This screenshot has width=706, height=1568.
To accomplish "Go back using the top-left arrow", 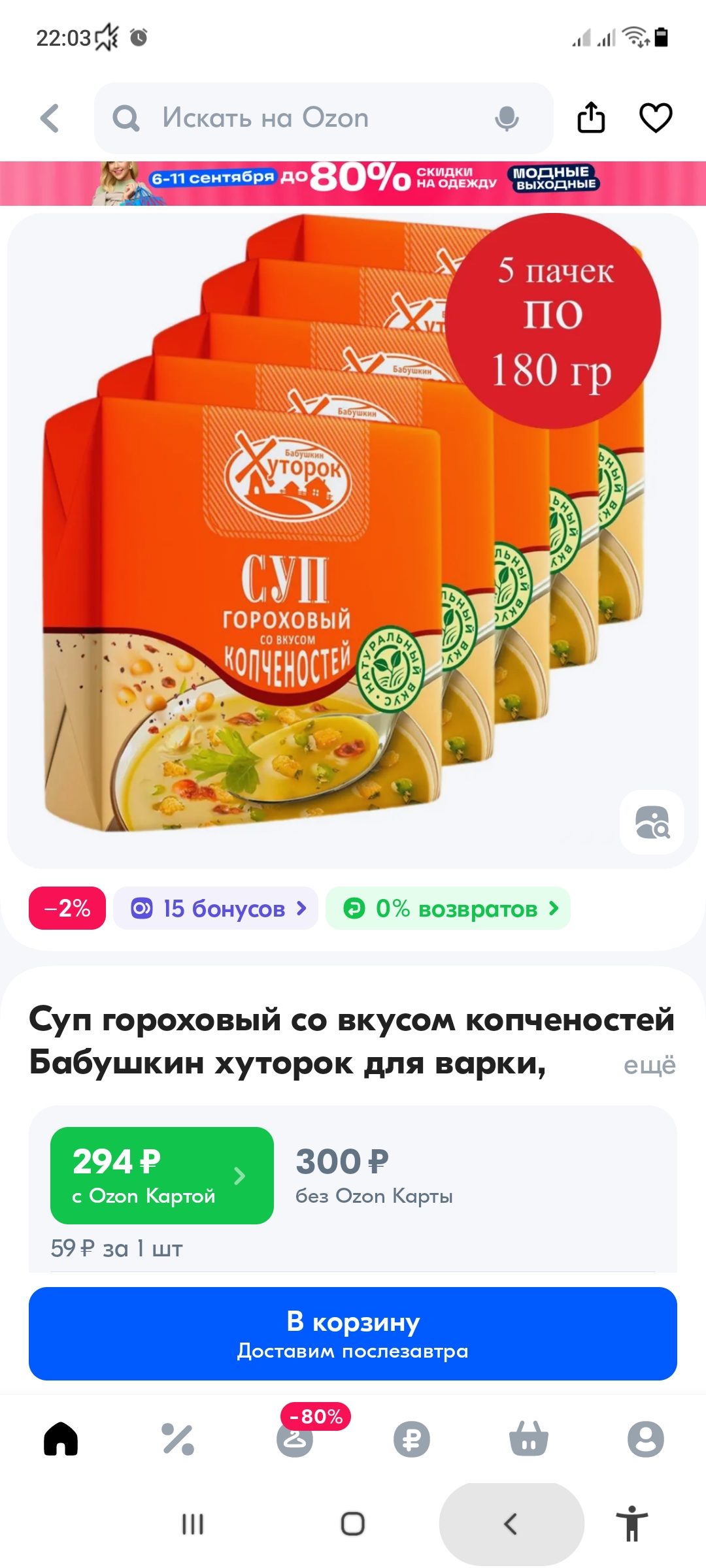I will 50,118.
